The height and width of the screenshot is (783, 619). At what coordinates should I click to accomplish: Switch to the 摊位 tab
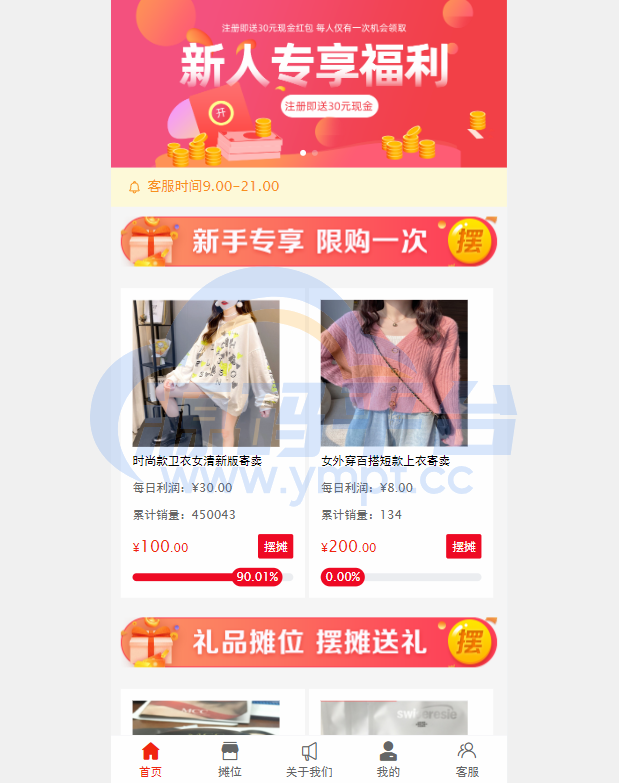230,760
